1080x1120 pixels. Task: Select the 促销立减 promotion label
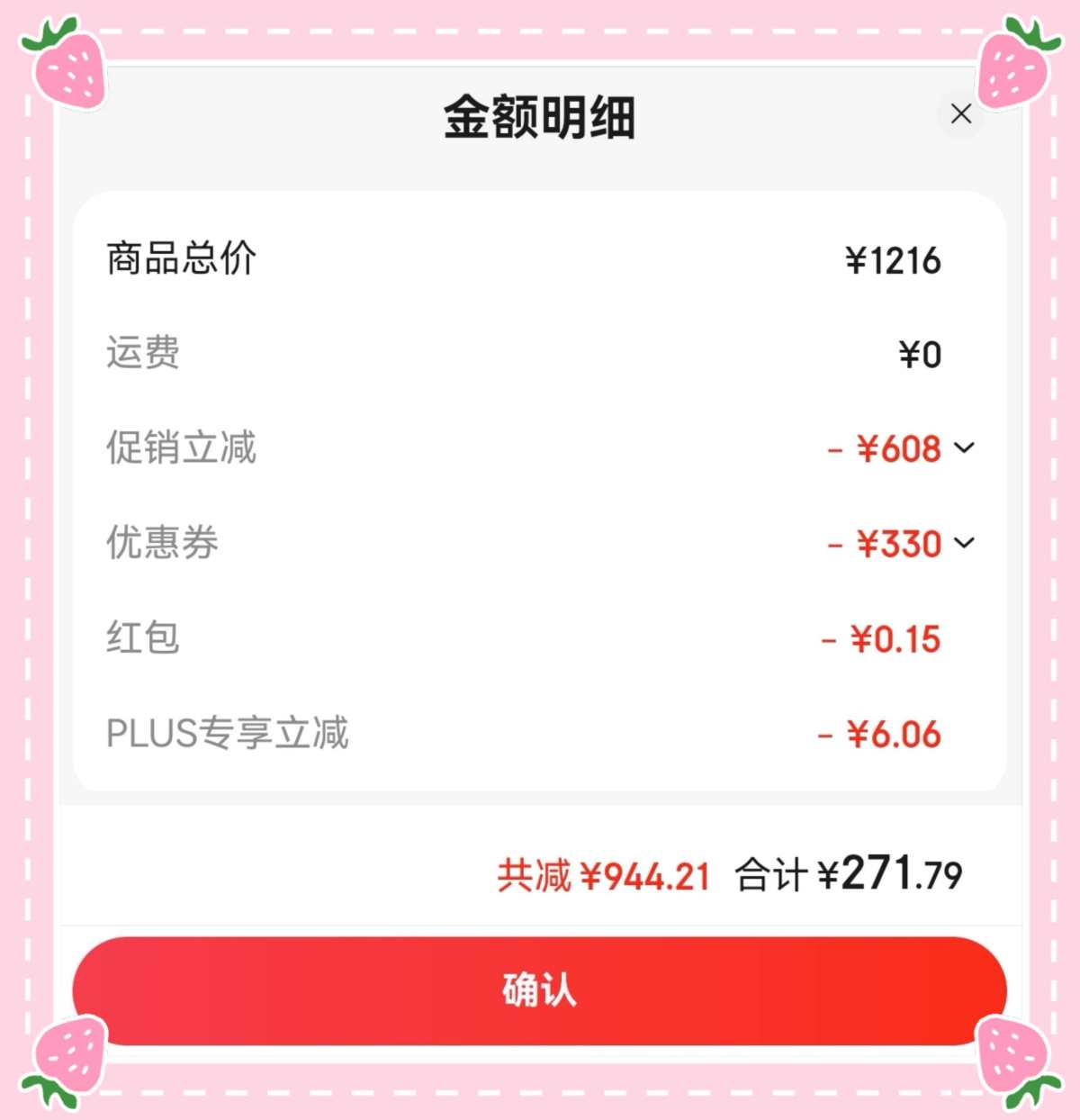click(x=180, y=448)
